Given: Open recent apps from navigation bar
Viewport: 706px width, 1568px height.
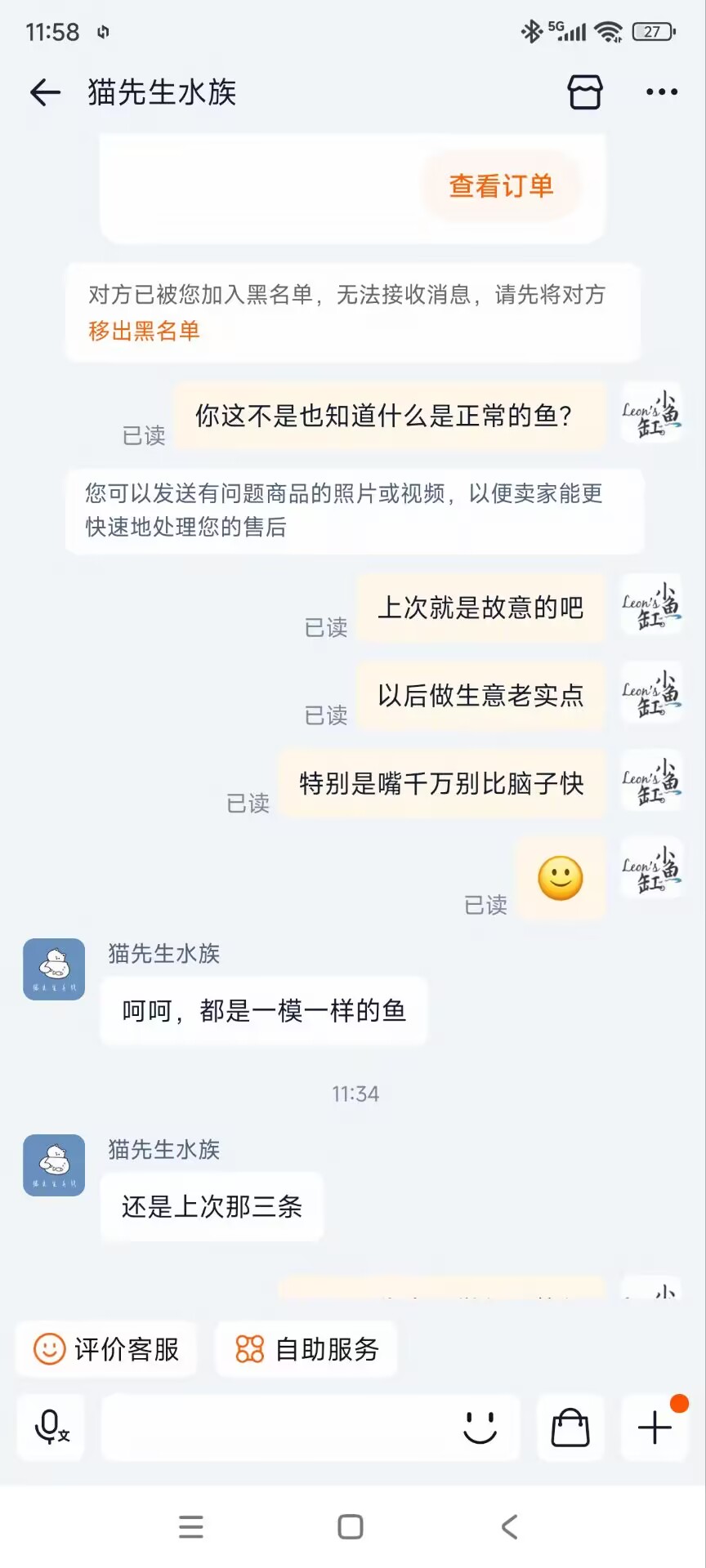Looking at the screenshot, I should pos(191,1526).
